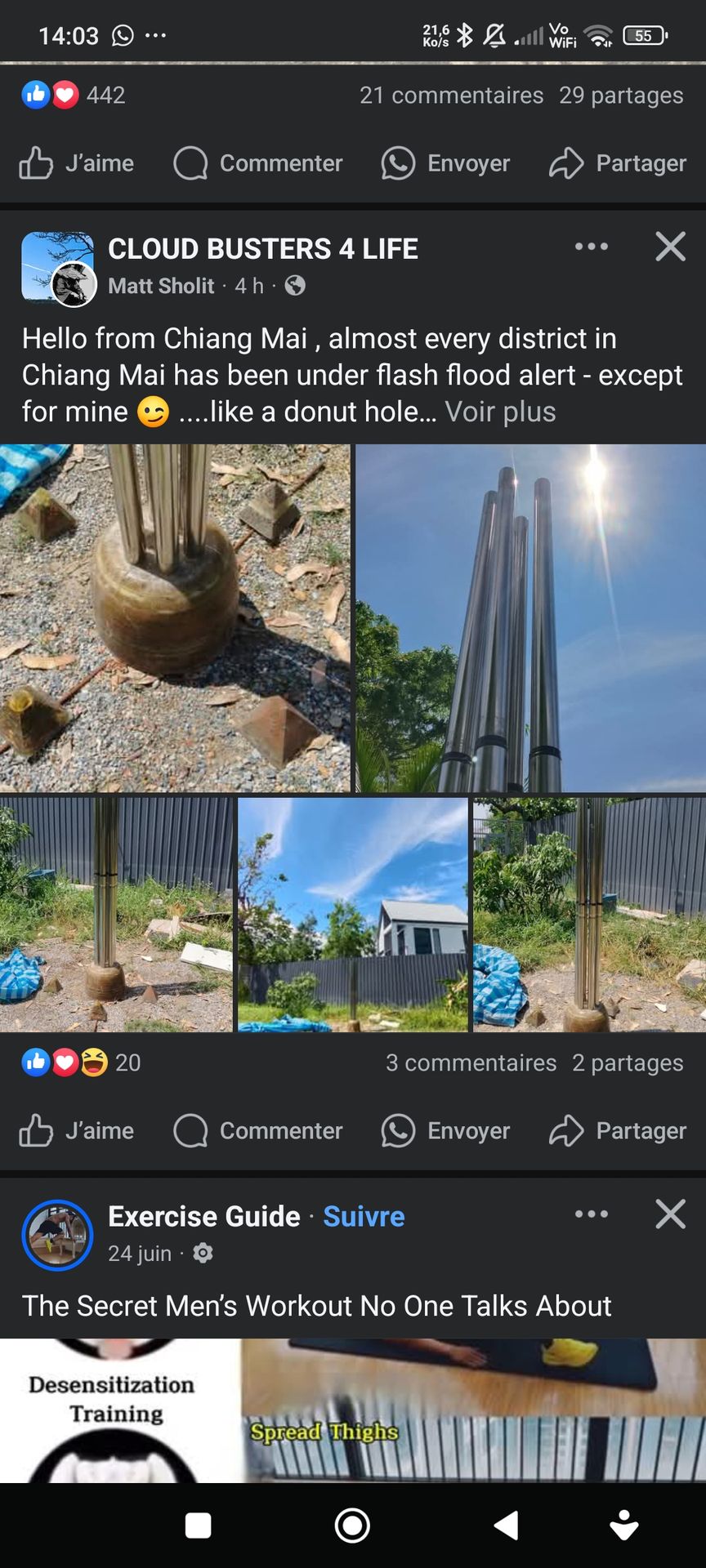Screen dimensions: 706x1568
Task: Like the CLOUD BUSTERS 4 LIFE post
Action: pyautogui.click(x=77, y=1131)
